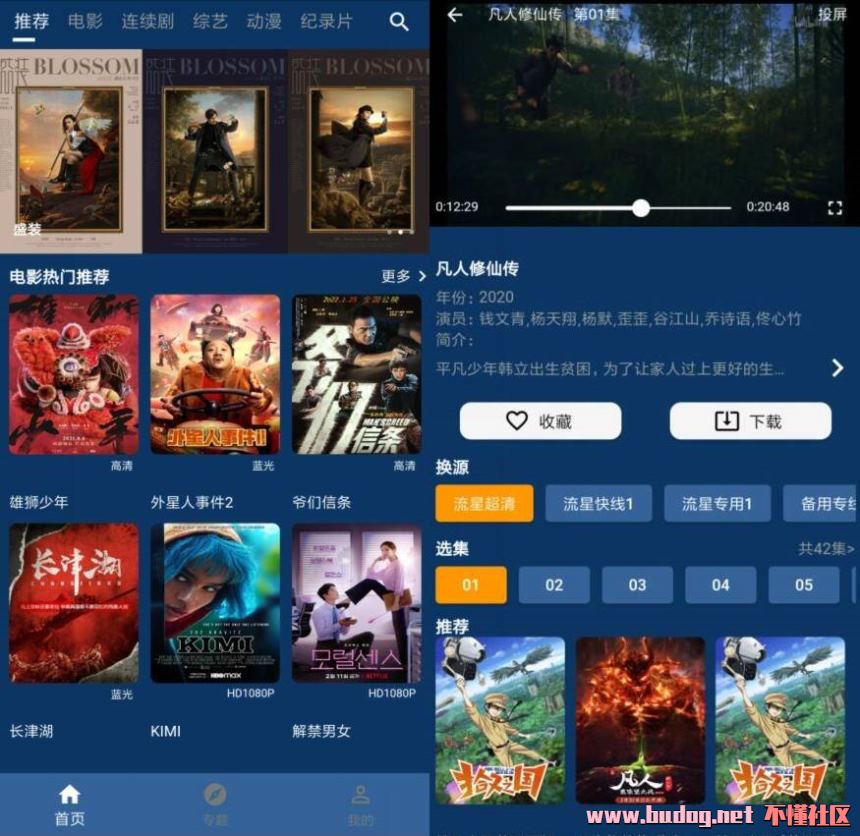Screen dimensions: 860x836
Task: Select the 动漫 tab
Action: (x=264, y=21)
